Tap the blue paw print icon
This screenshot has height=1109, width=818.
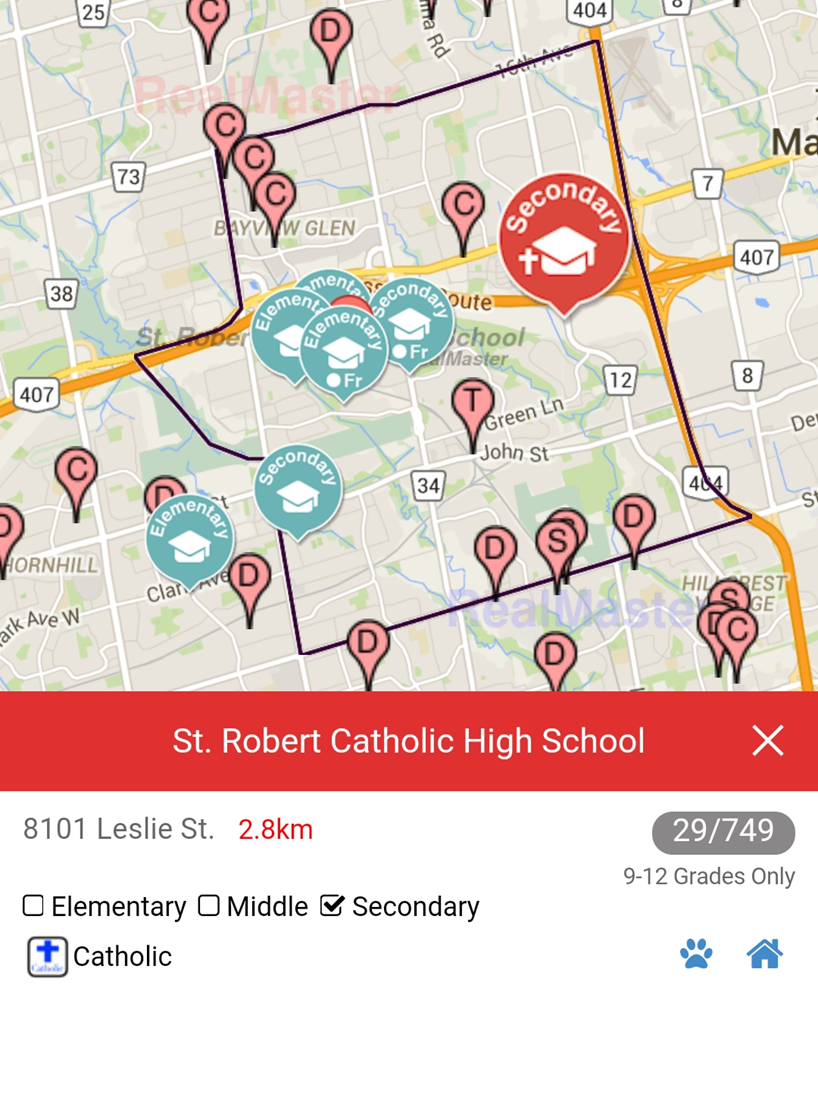696,954
